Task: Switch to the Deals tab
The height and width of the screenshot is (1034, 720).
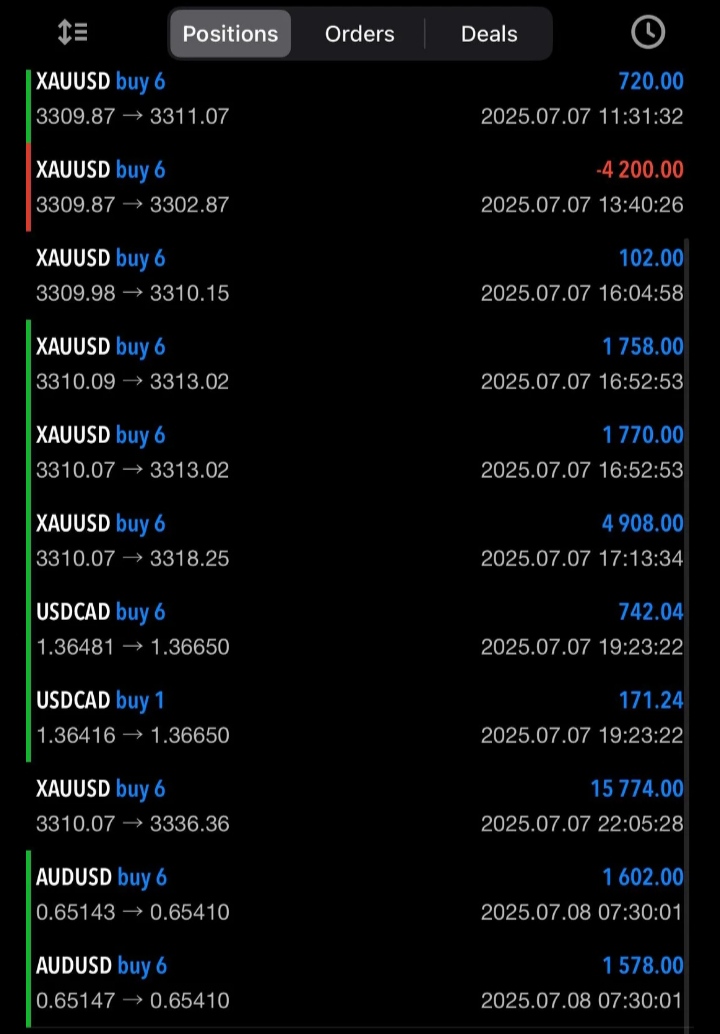Action: coord(489,34)
